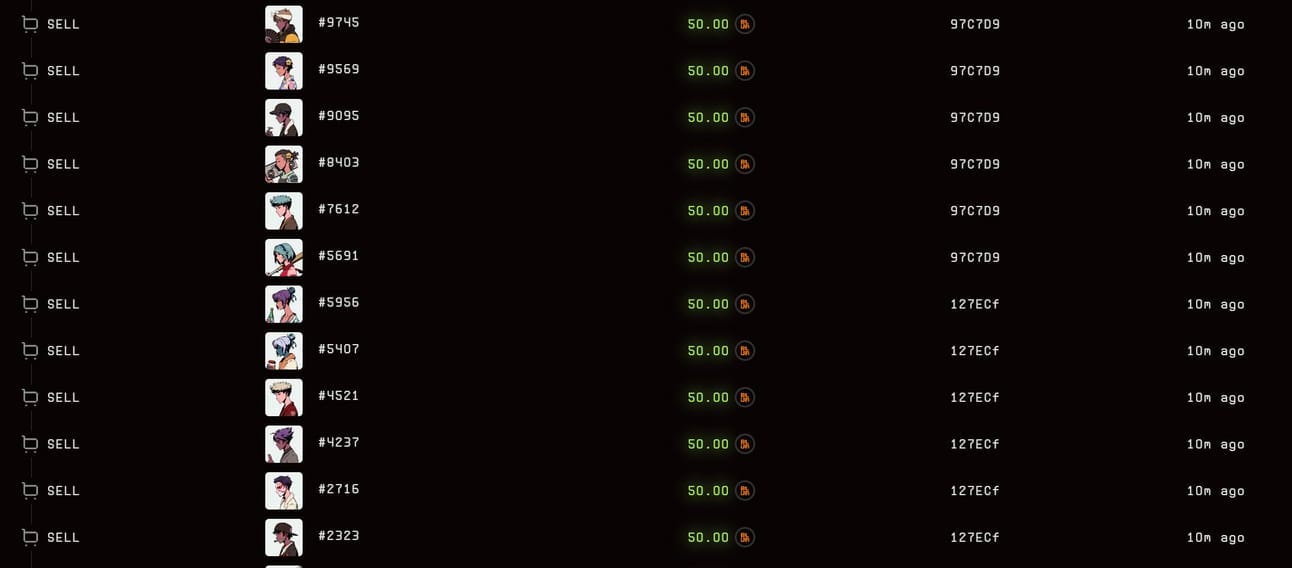The width and height of the screenshot is (1292, 568).
Task: Open NFT #2716 thumbnail
Action: 283,490
